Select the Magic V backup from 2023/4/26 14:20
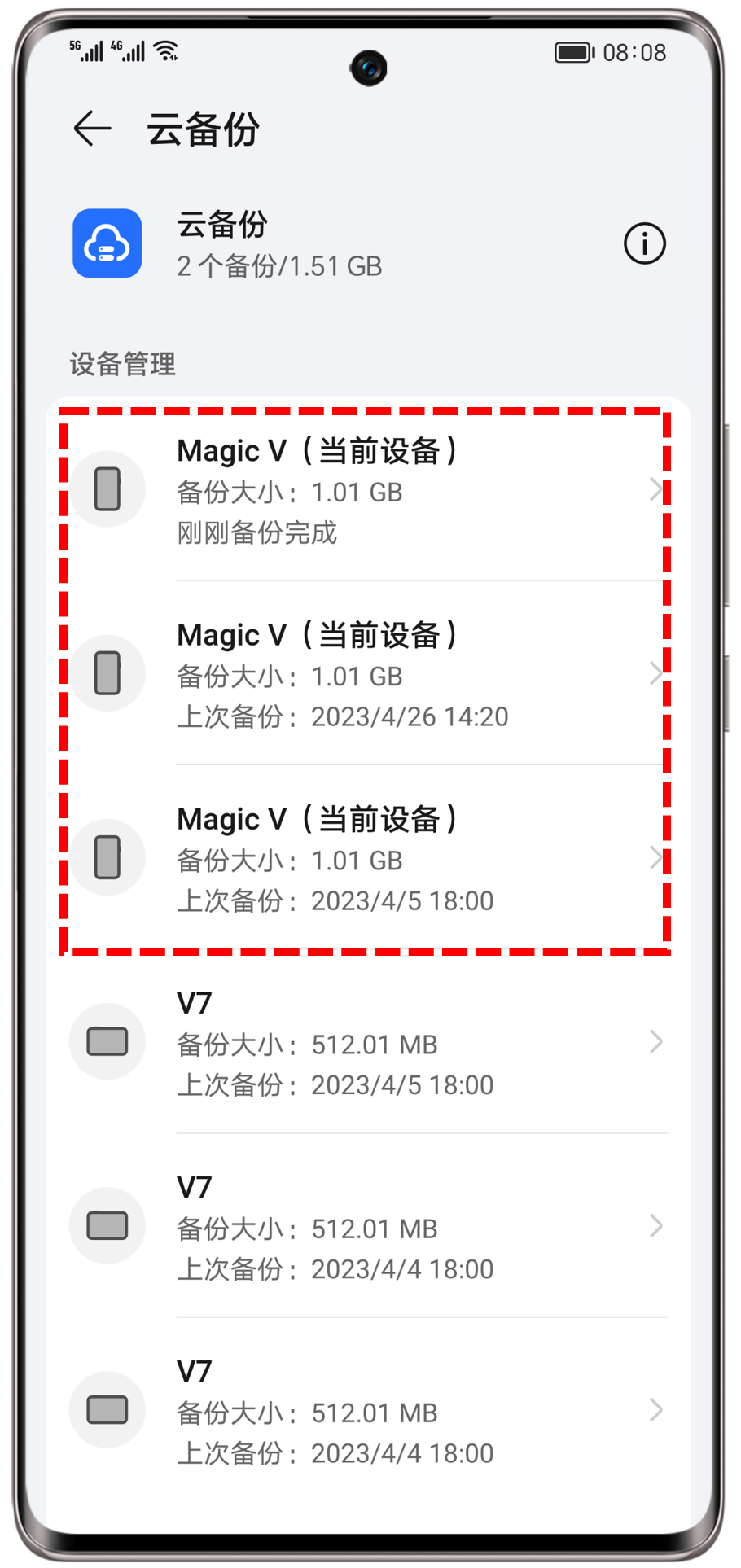 coord(366,674)
